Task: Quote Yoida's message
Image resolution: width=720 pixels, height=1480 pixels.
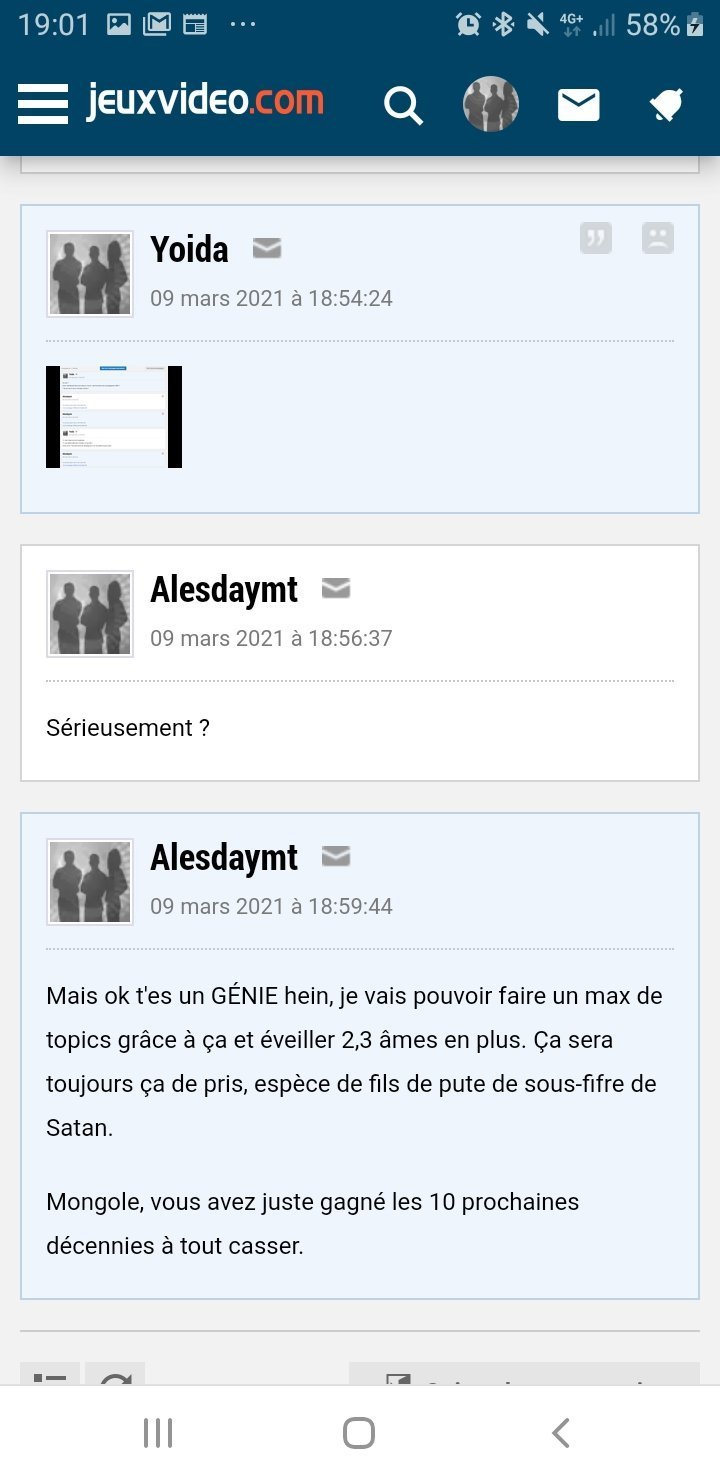Action: (x=596, y=238)
